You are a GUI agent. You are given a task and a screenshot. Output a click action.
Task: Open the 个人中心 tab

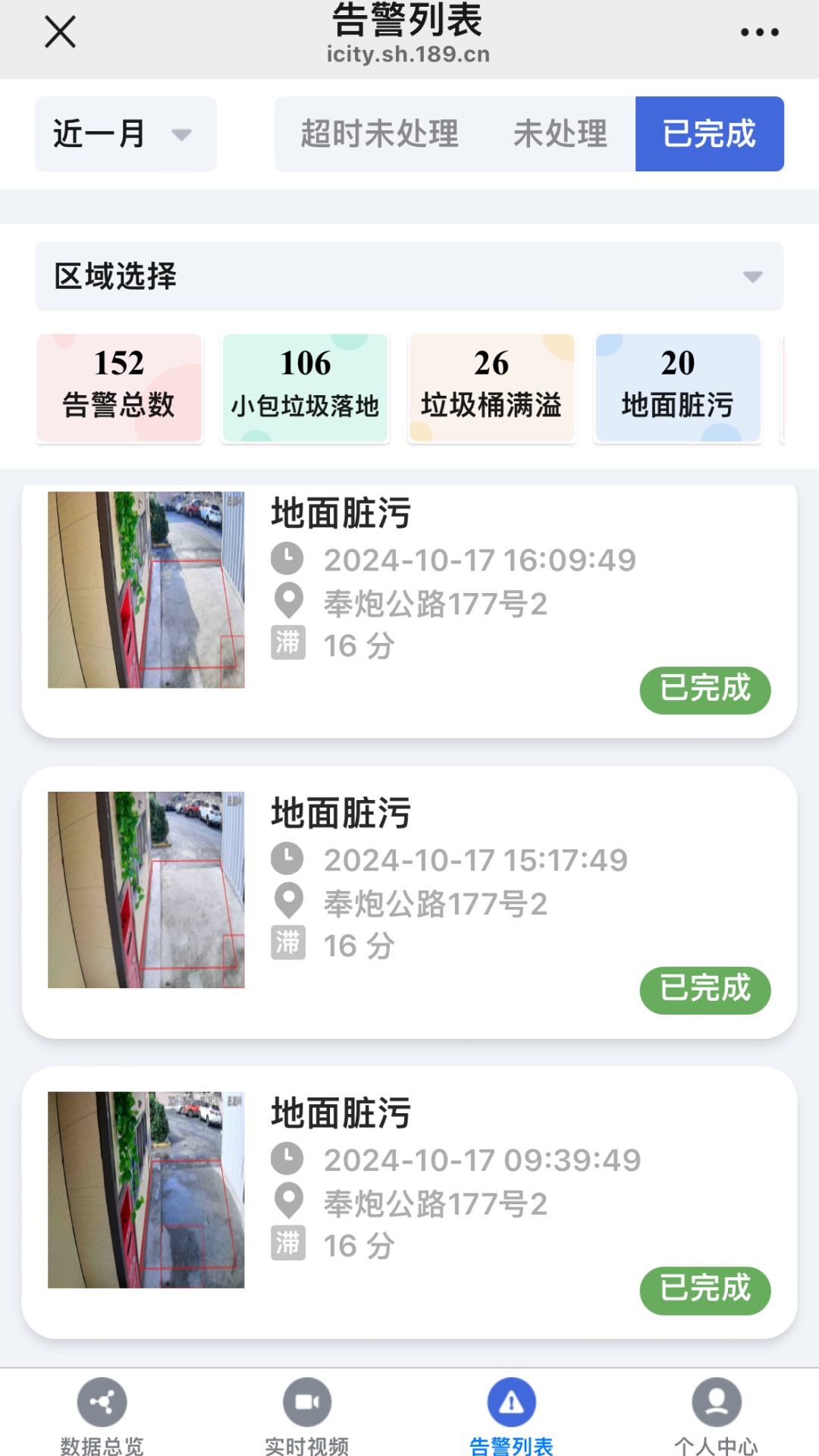tap(717, 1416)
